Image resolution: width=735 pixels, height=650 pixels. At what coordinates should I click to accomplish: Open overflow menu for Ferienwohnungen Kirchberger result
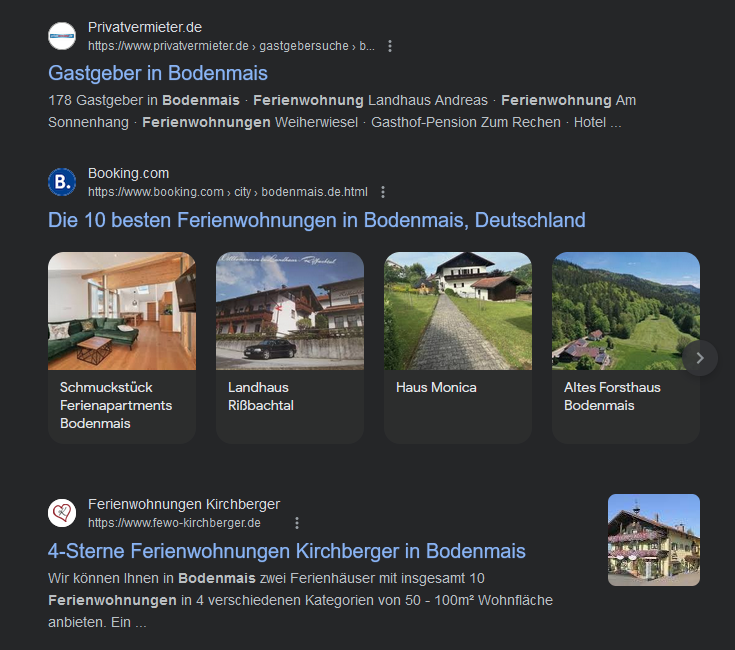click(297, 523)
